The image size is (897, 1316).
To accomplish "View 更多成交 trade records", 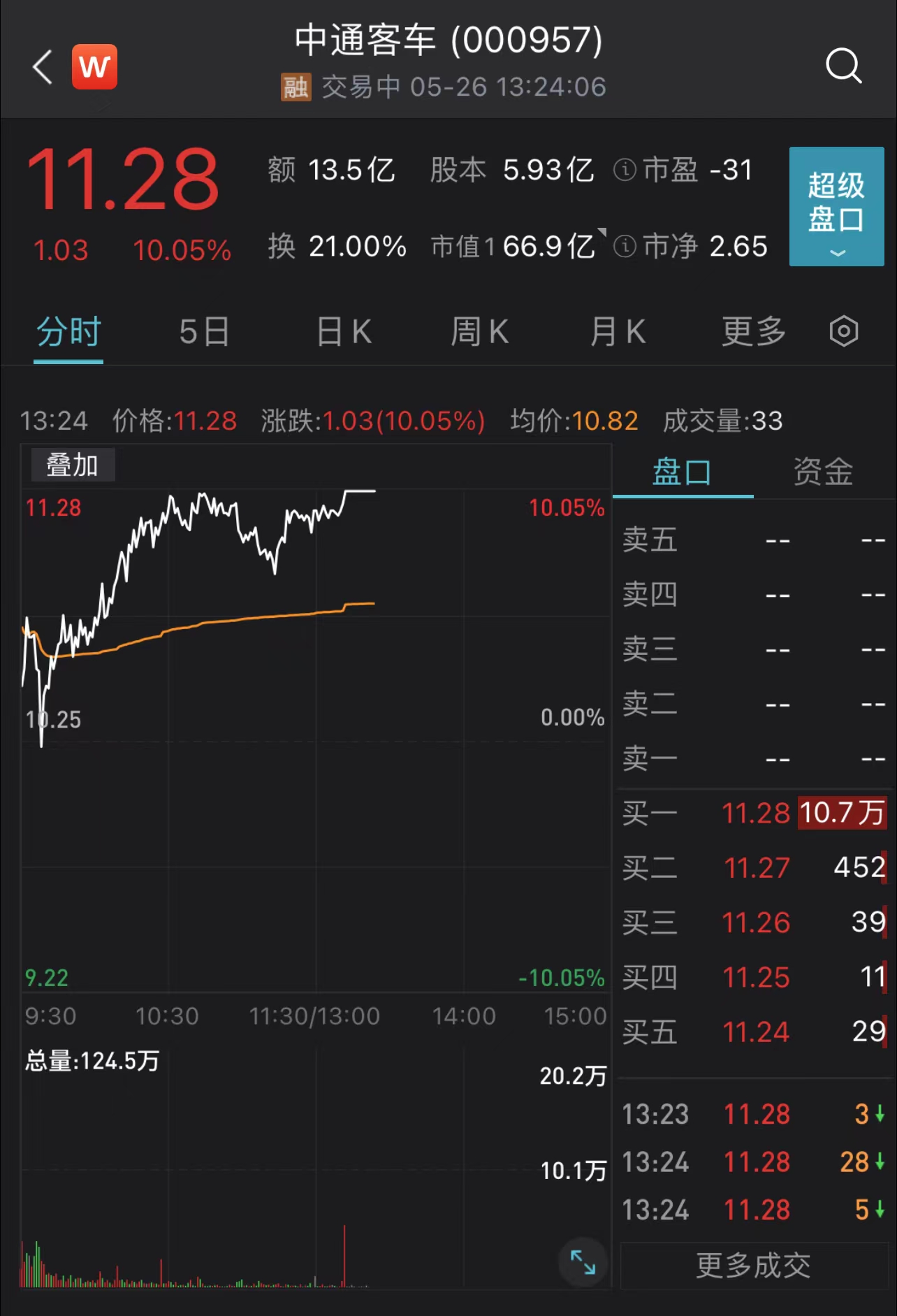I will click(753, 1266).
